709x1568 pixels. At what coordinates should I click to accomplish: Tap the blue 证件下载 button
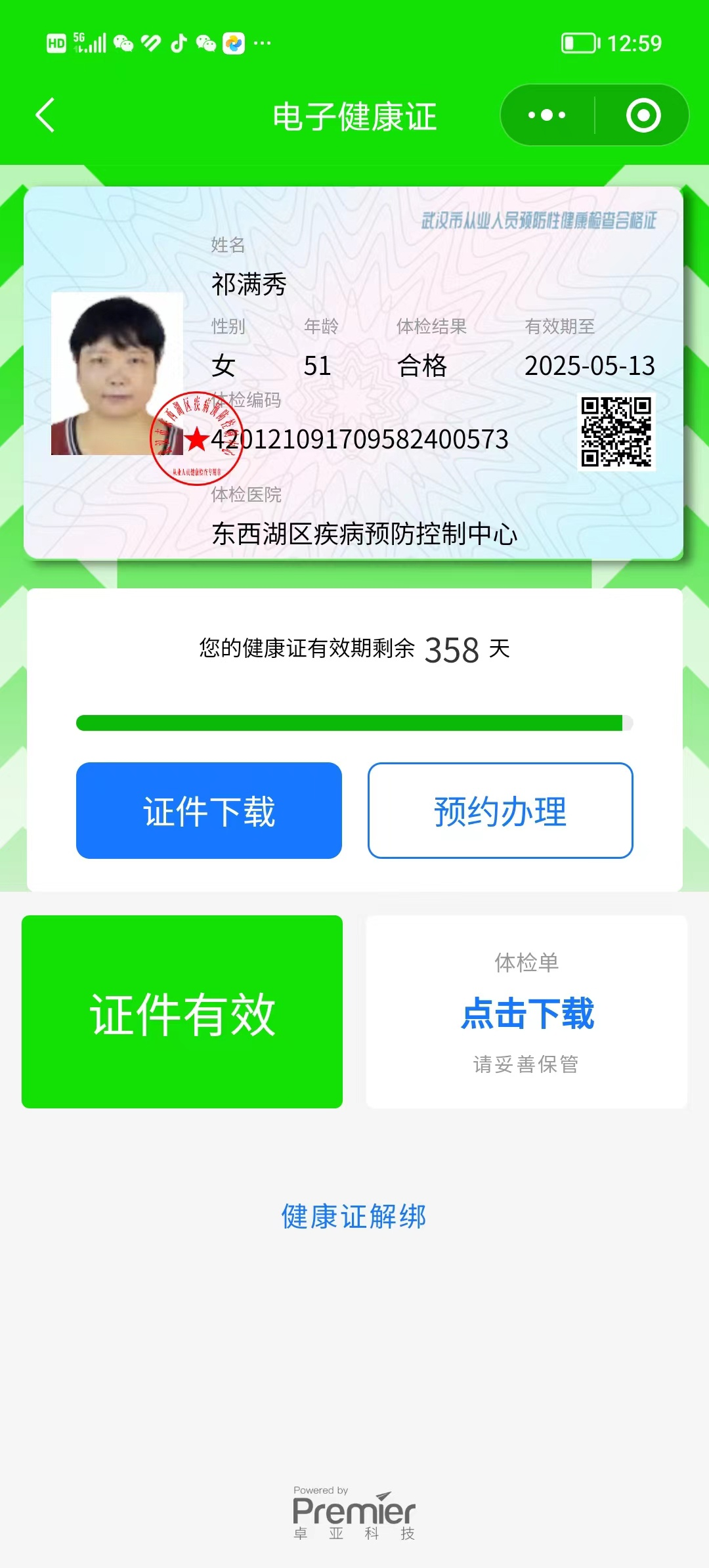(x=209, y=810)
